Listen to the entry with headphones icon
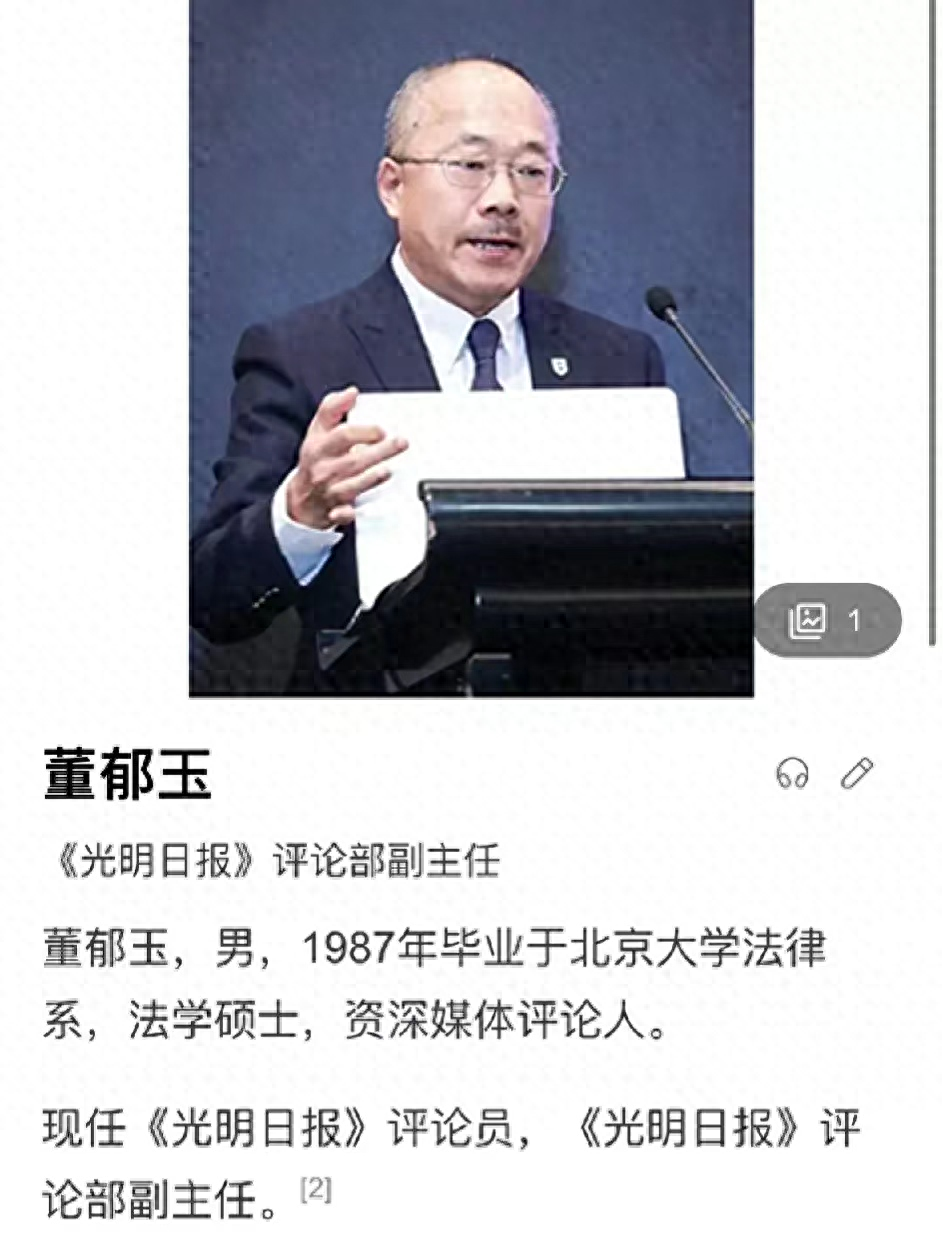This screenshot has width=943, height=1257. 792,773
